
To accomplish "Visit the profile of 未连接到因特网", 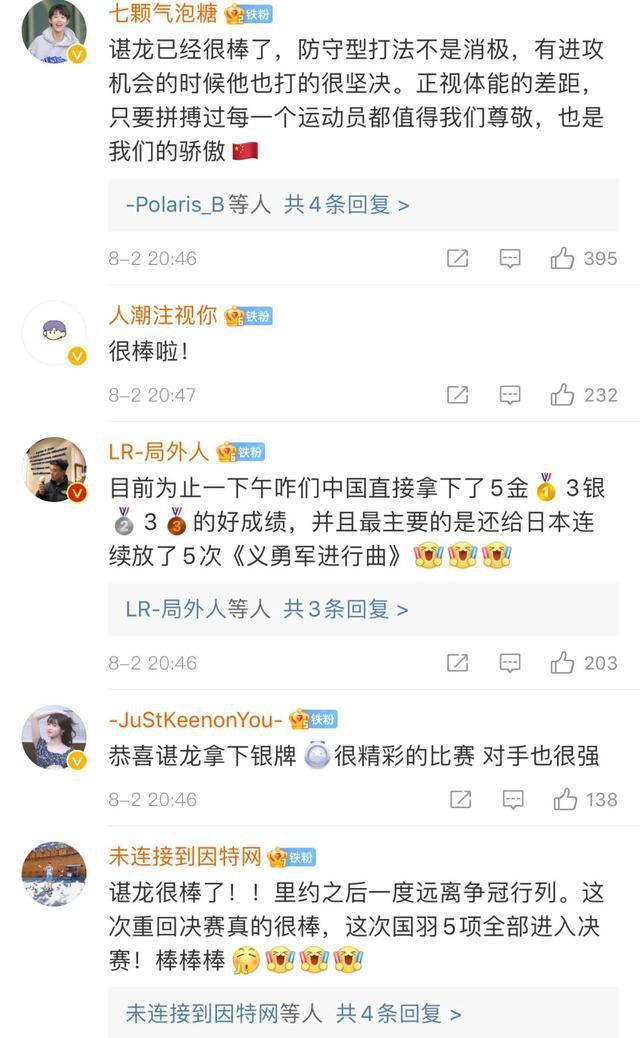I will [185, 856].
